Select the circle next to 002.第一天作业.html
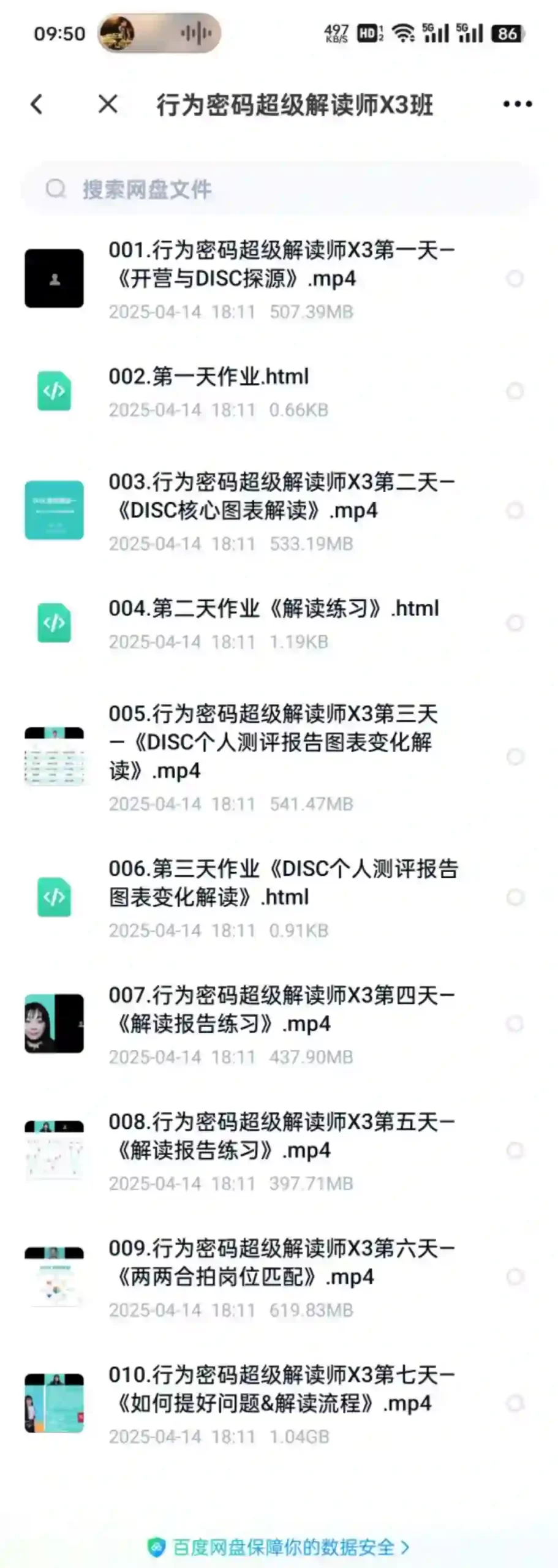Viewport: 558px width, 1568px height. 515,391
